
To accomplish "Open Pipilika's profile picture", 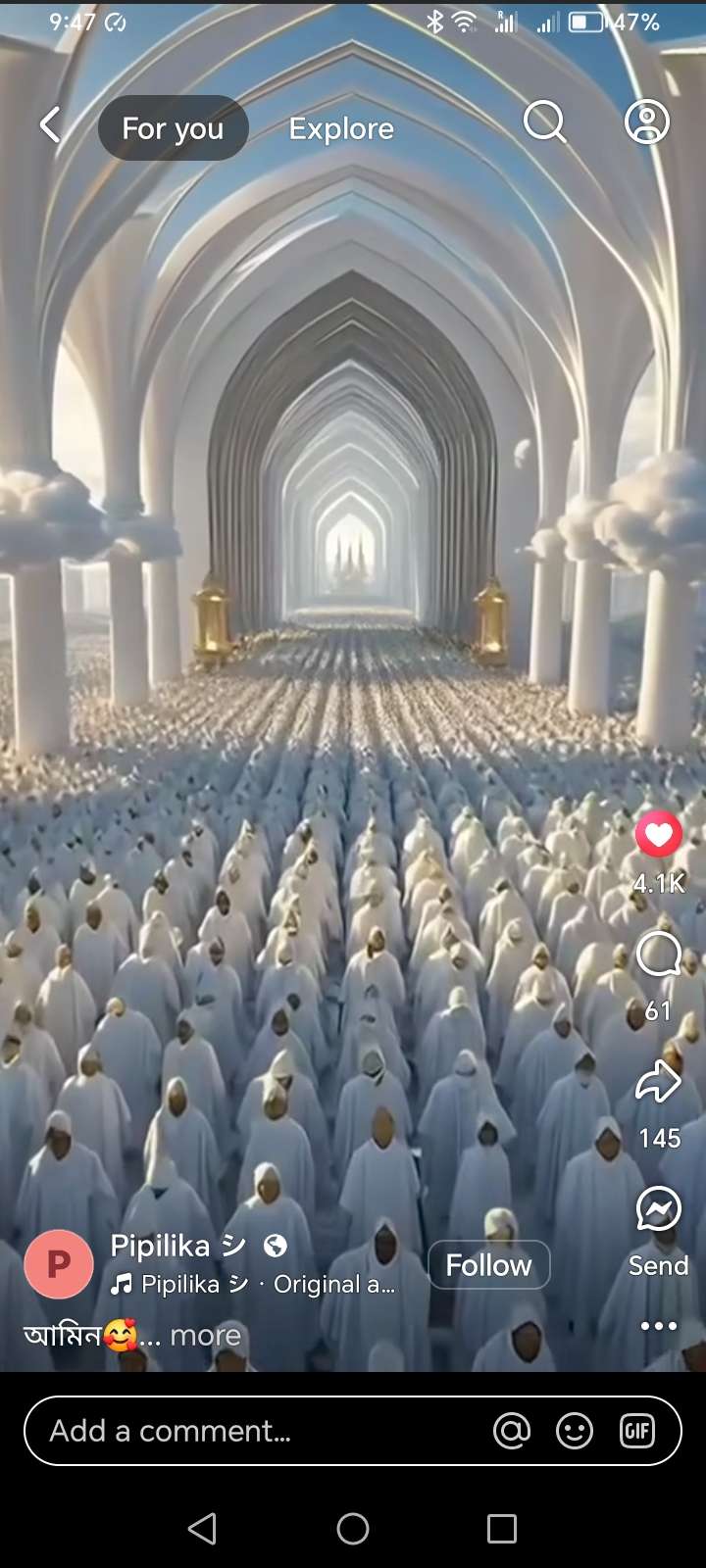I will click(x=59, y=1264).
